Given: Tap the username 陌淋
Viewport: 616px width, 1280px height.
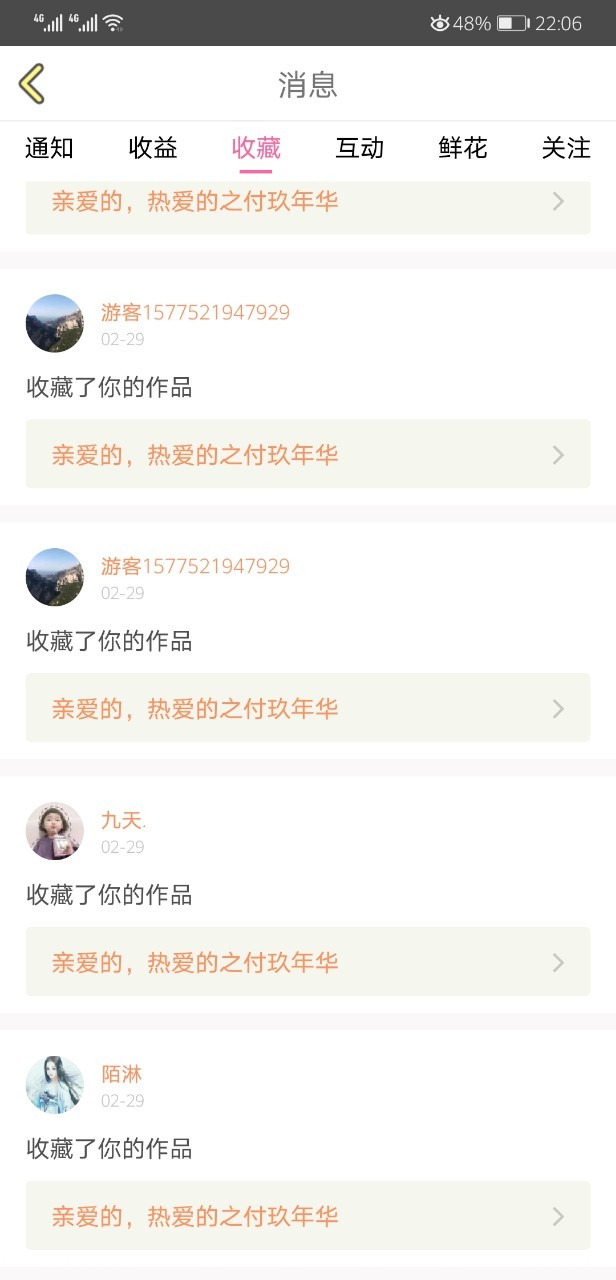Looking at the screenshot, I should pos(122,1074).
